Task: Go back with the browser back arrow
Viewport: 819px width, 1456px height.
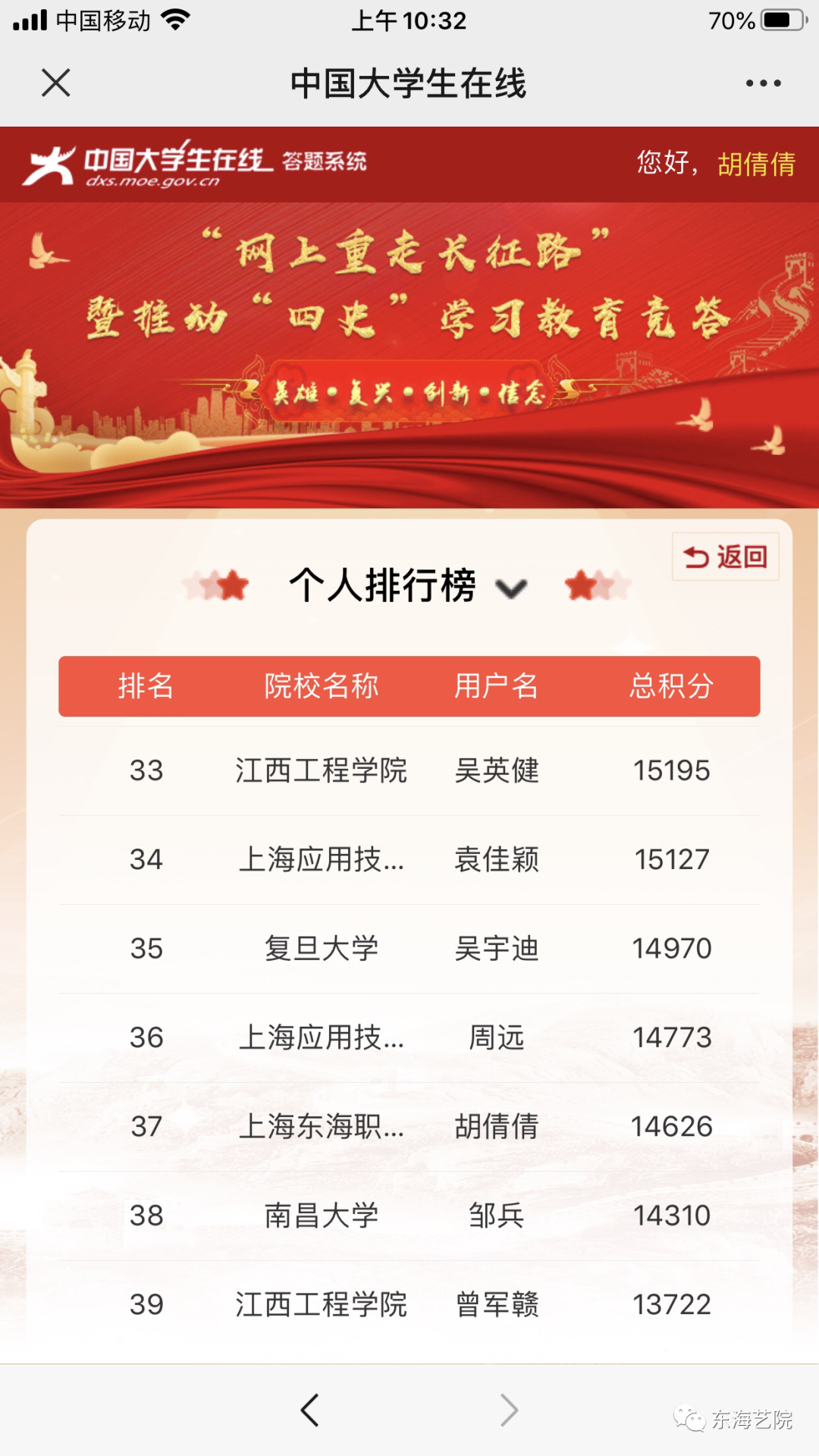Action: (x=309, y=1410)
